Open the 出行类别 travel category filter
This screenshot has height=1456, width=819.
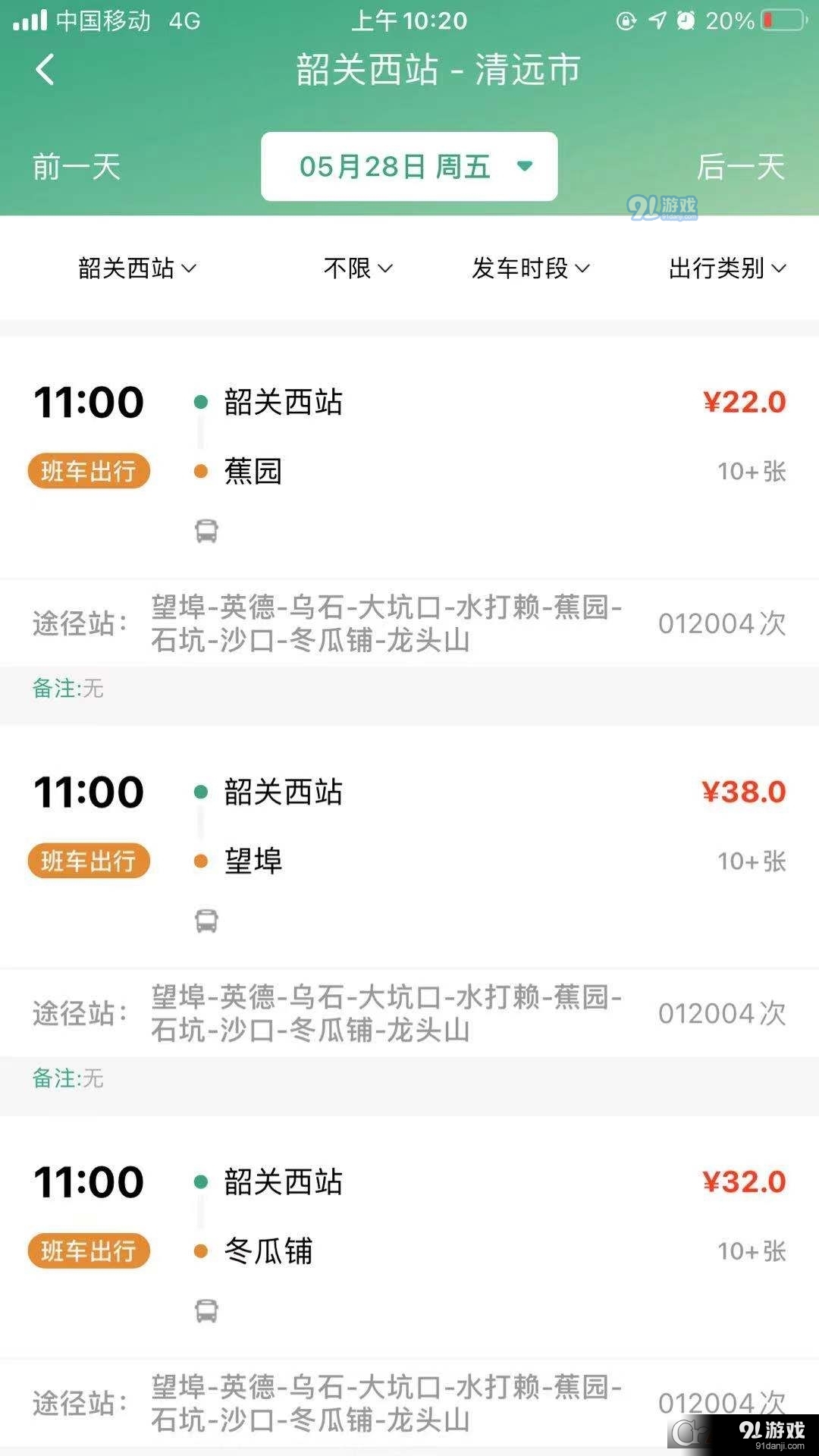726,268
